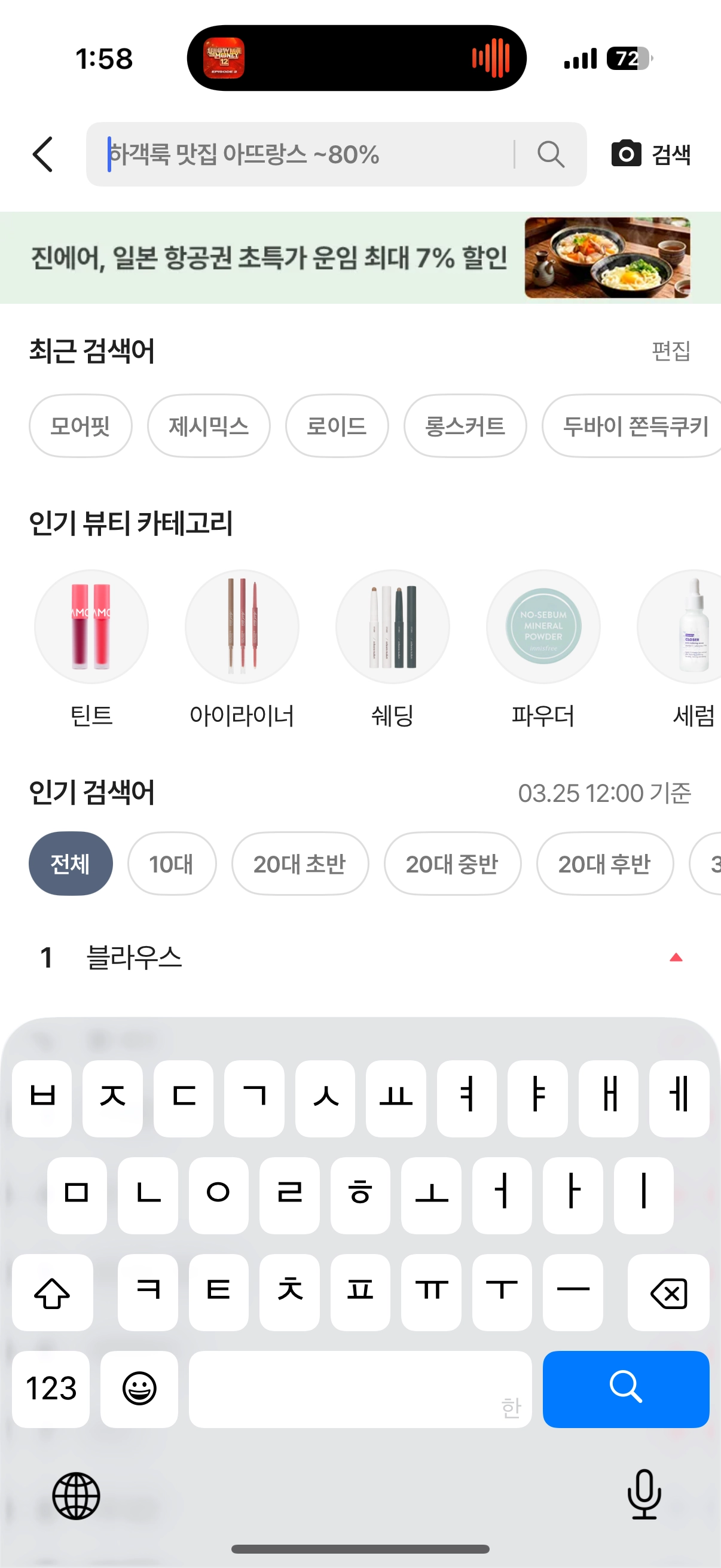Search recent term 롱스커트
721x1568 pixels.
[465, 426]
